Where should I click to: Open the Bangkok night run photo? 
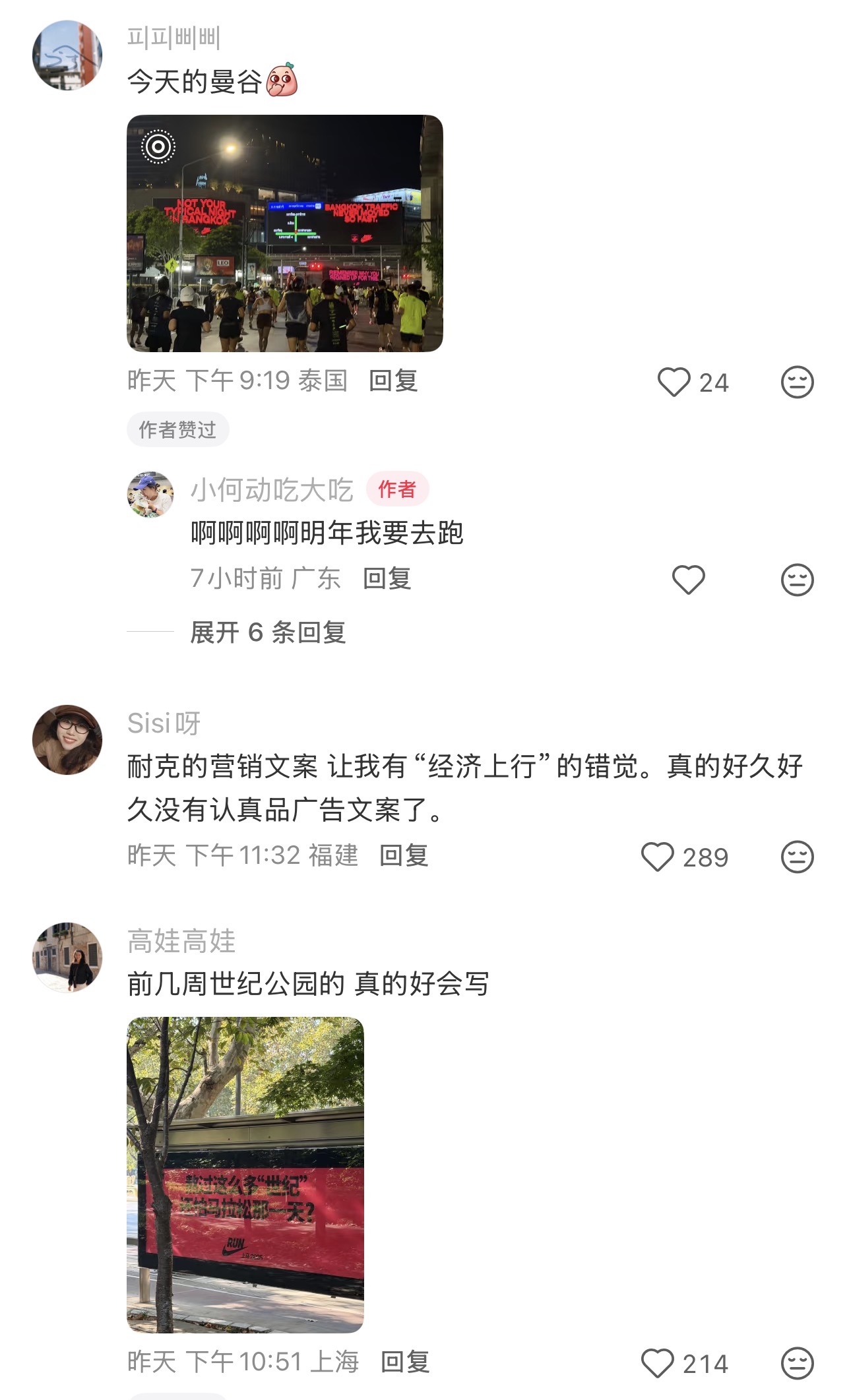click(284, 233)
